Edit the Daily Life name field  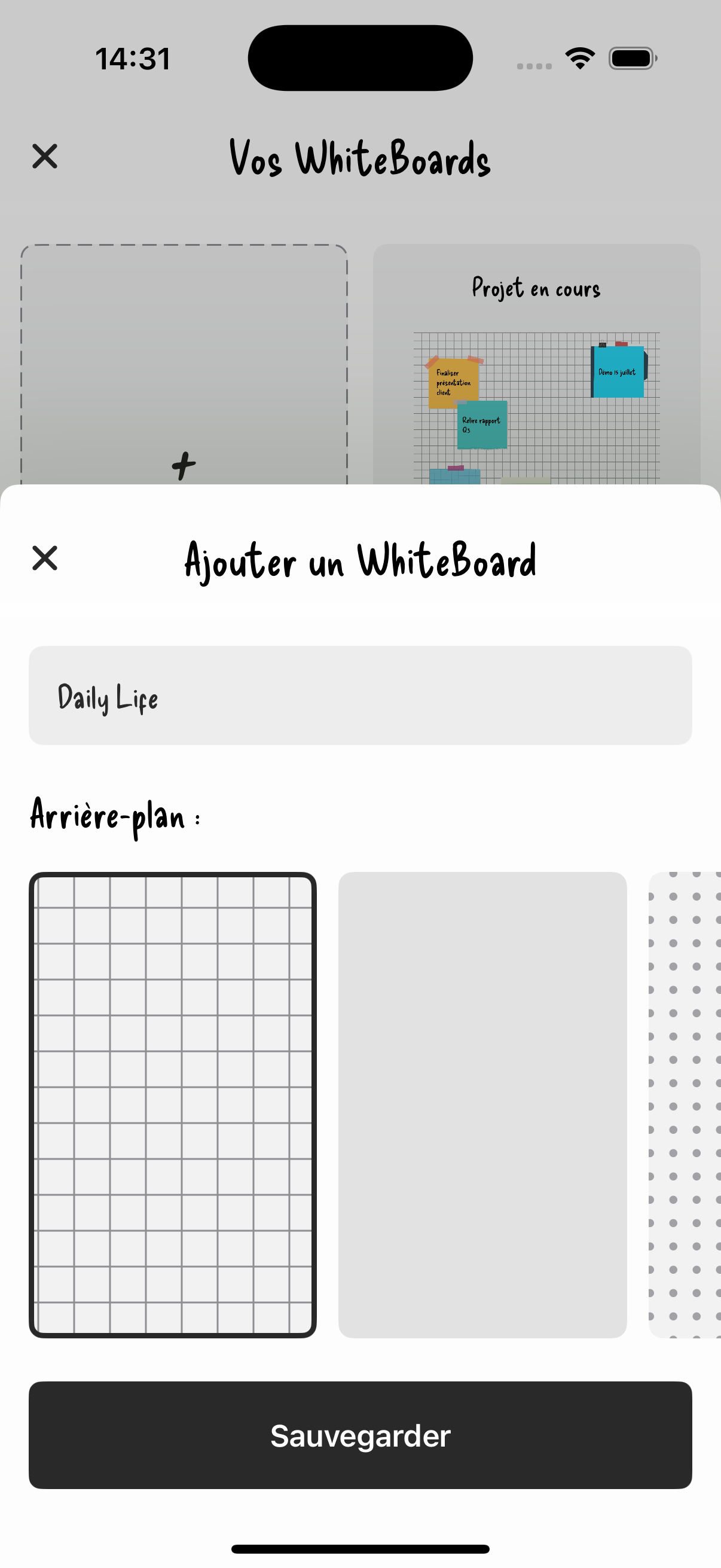coord(359,695)
